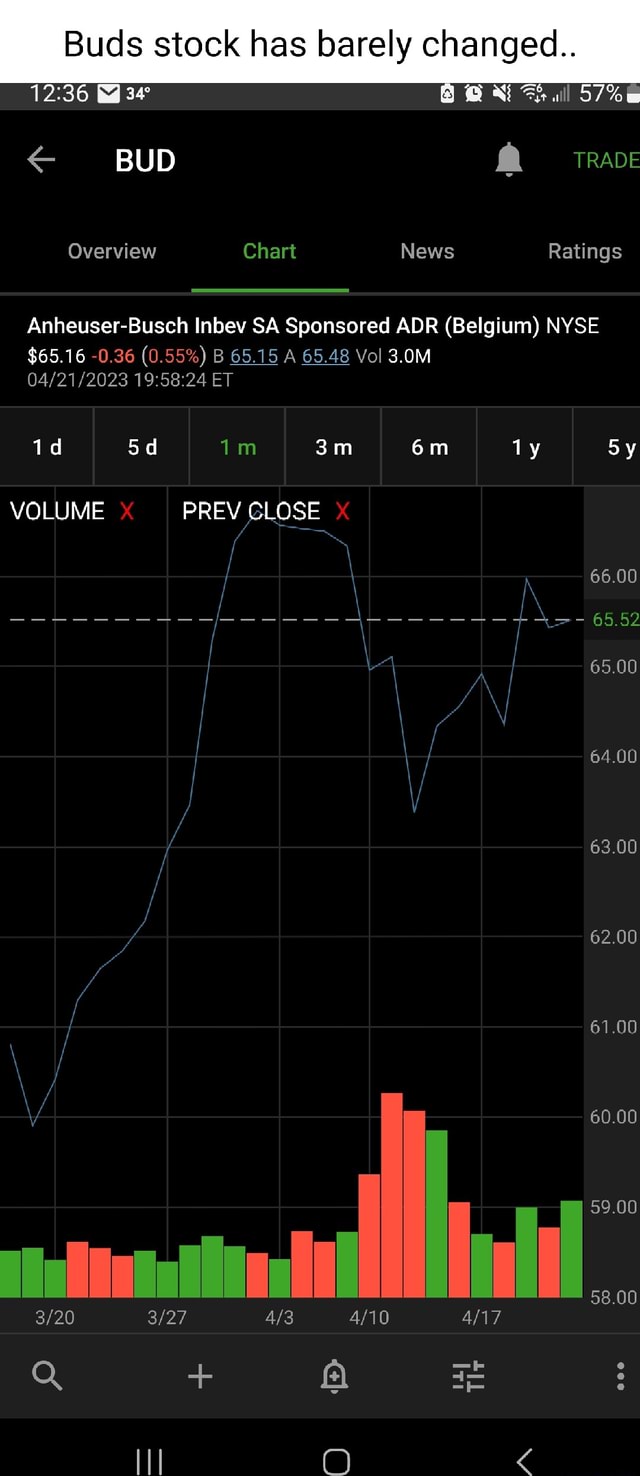Viewport: 640px width, 1476px height.
Task: Remove the VOLUME indicator
Action: [x=127, y=512]
